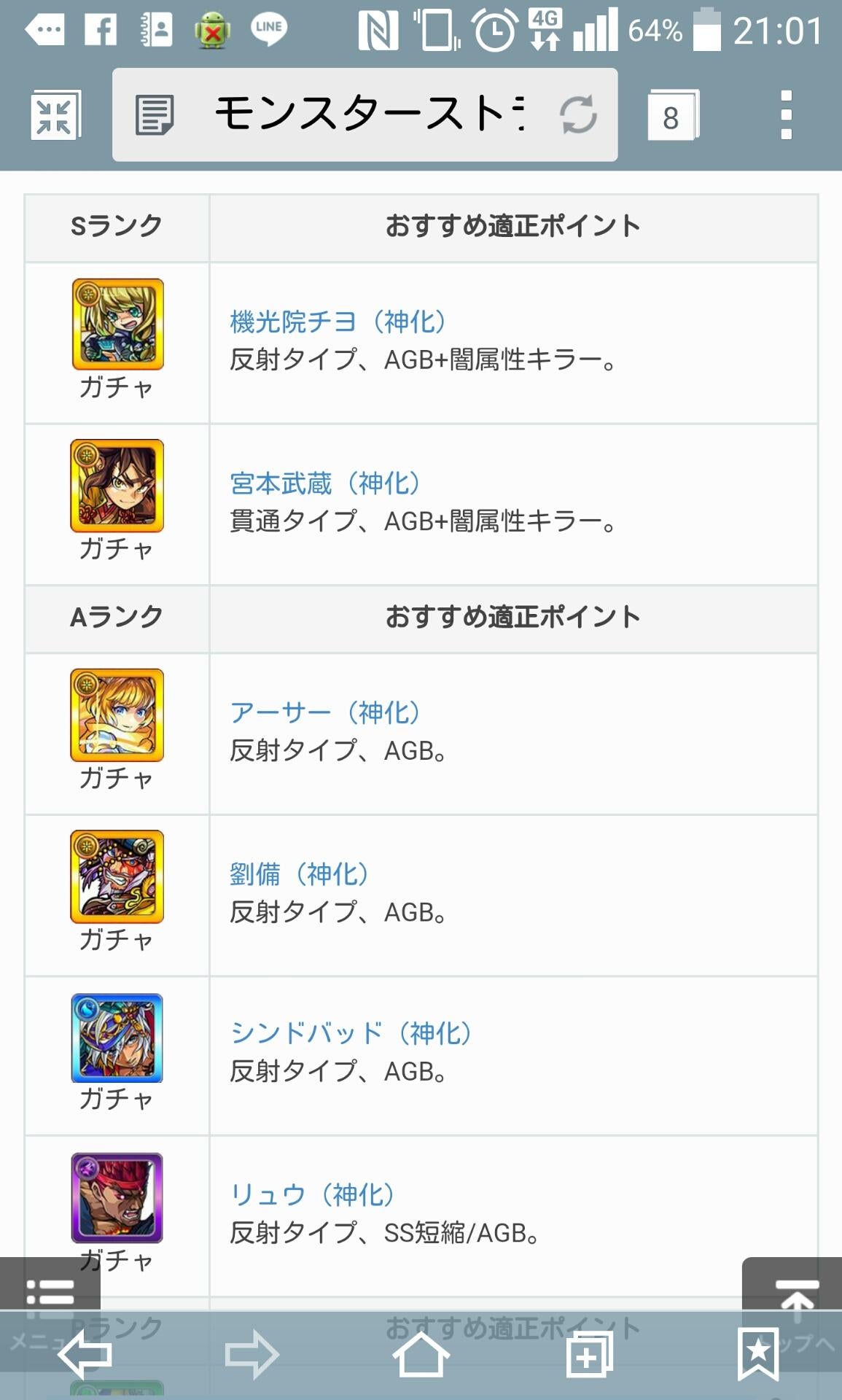Go back to the previous page

[84, 1355]
